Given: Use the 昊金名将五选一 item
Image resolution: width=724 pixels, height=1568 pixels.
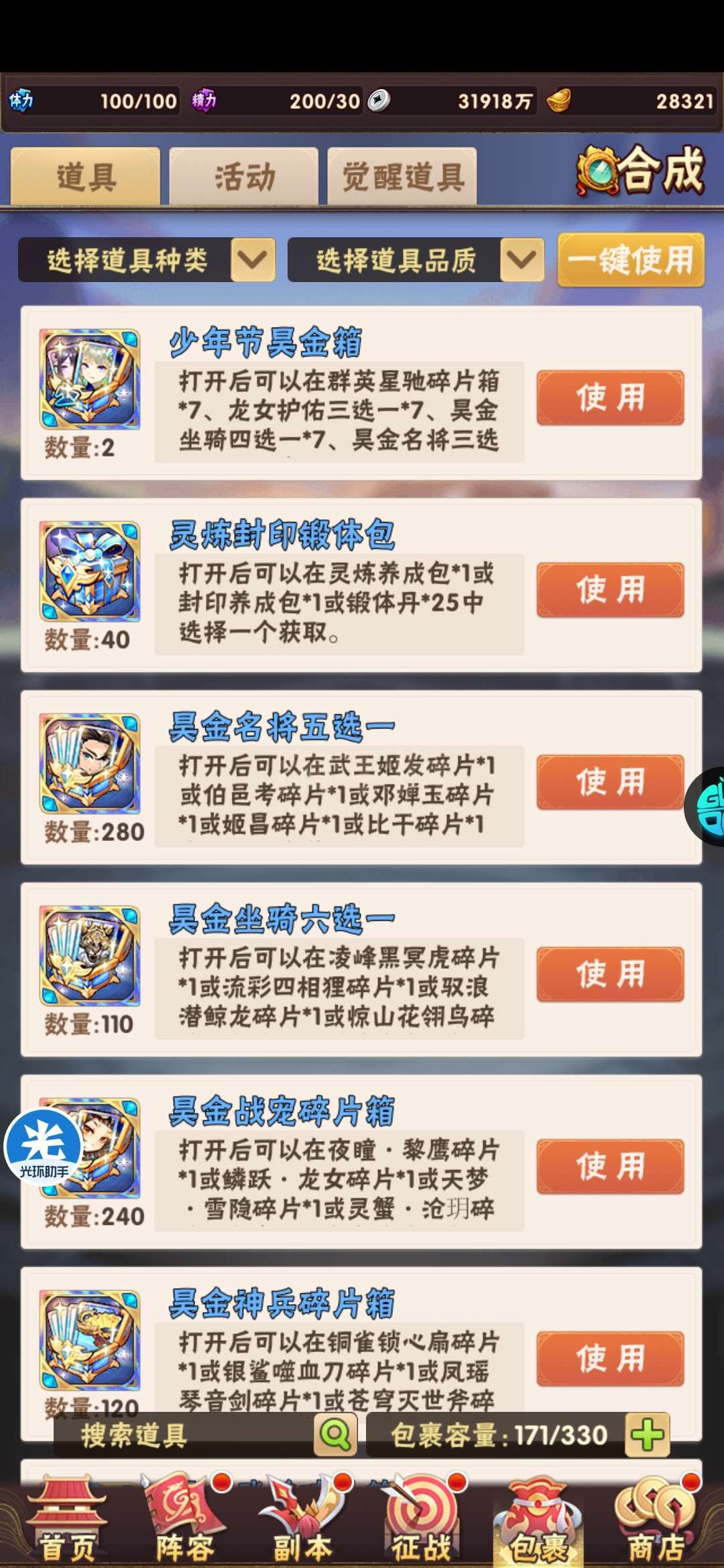Looking at the screenshot, I should [x=610, y=783].
